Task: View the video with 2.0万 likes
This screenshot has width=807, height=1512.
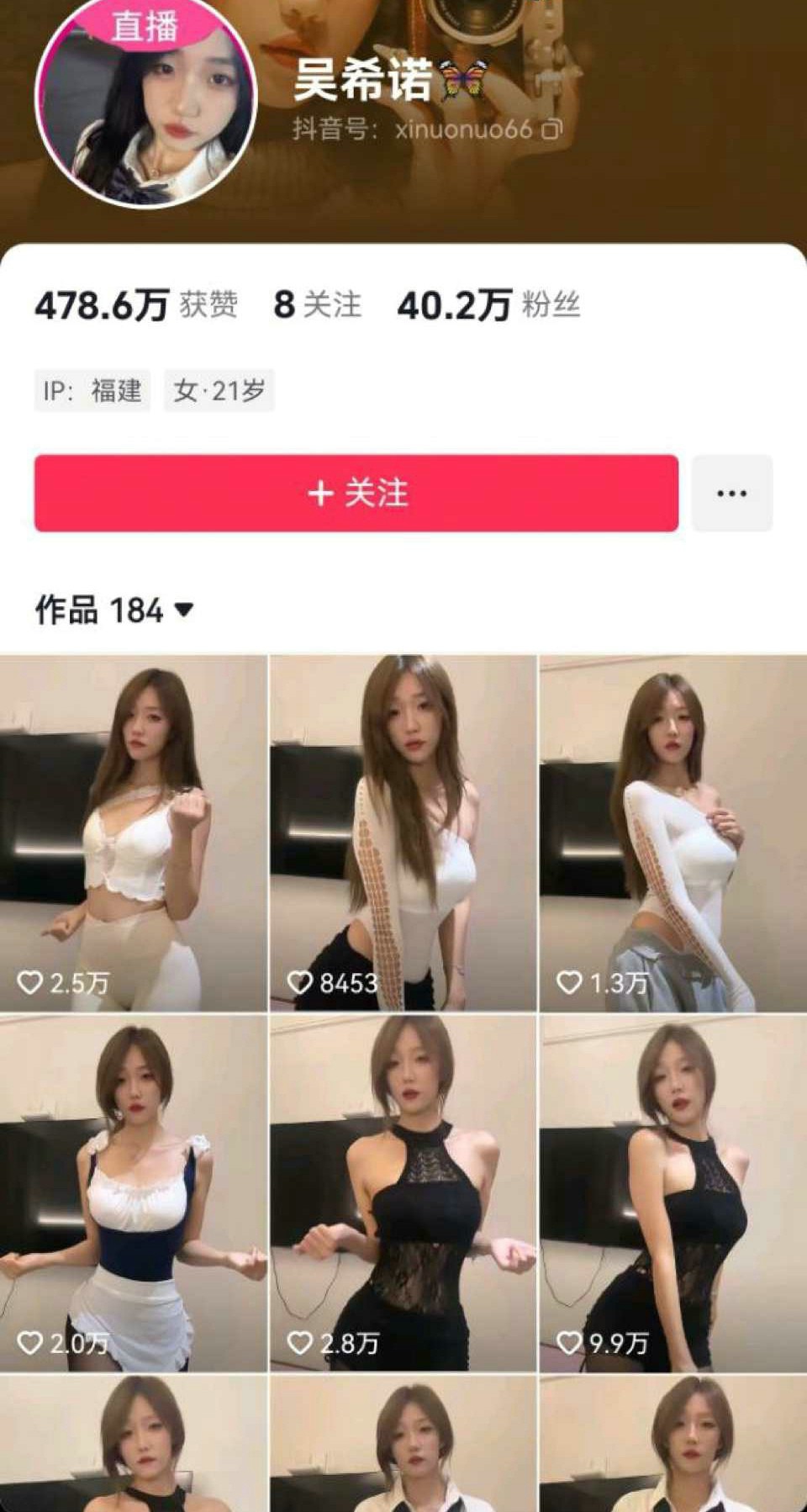Action: click(x=133, y=1192)
